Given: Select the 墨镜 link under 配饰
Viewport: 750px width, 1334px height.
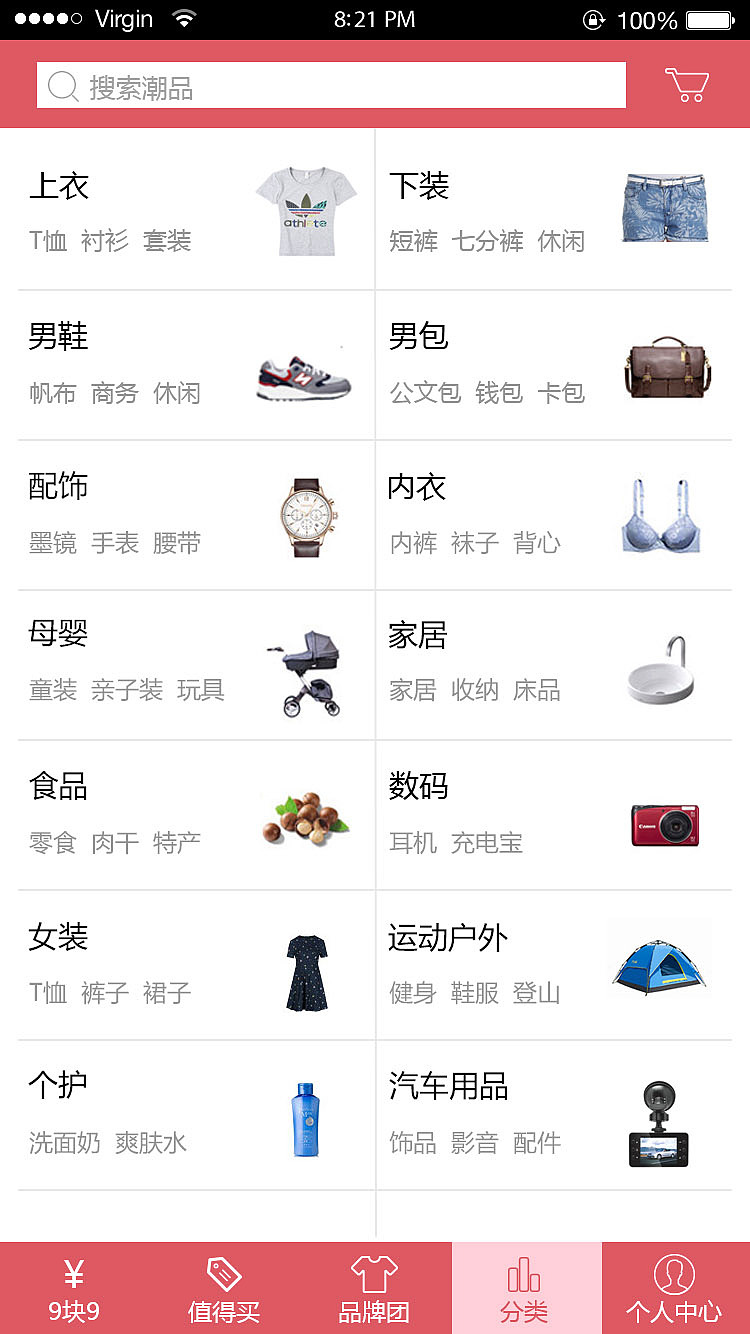Looking at the screenshot, I should click(x=52, y=542).
